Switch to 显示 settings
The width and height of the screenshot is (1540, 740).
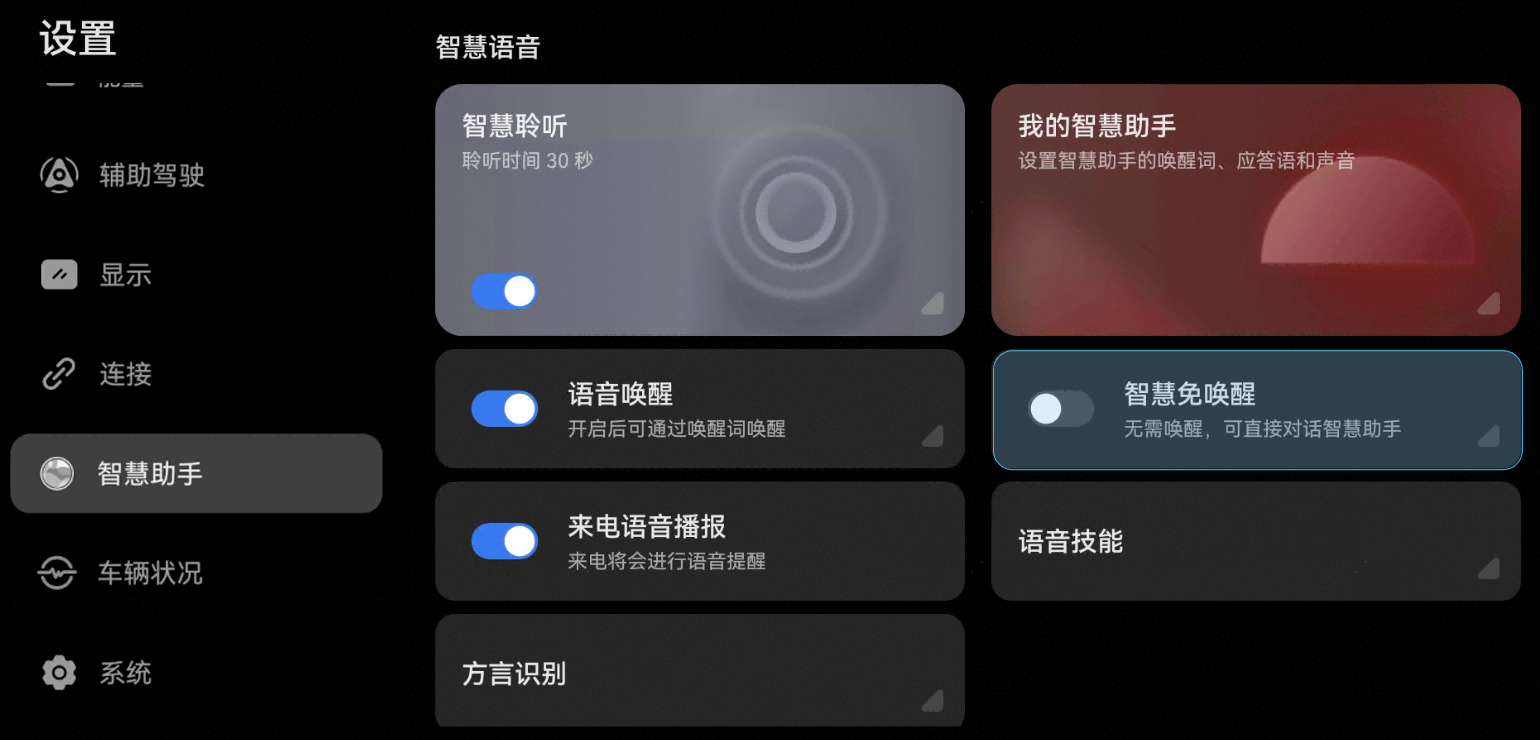(124, 275)
